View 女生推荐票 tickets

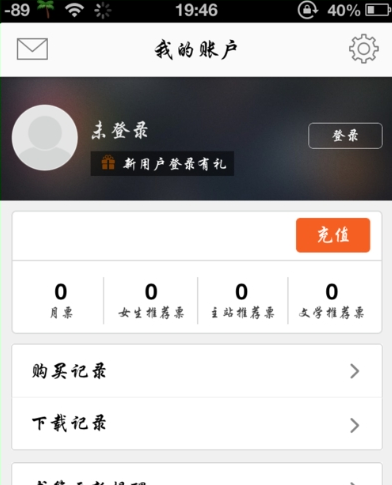[x=151, y=300]
